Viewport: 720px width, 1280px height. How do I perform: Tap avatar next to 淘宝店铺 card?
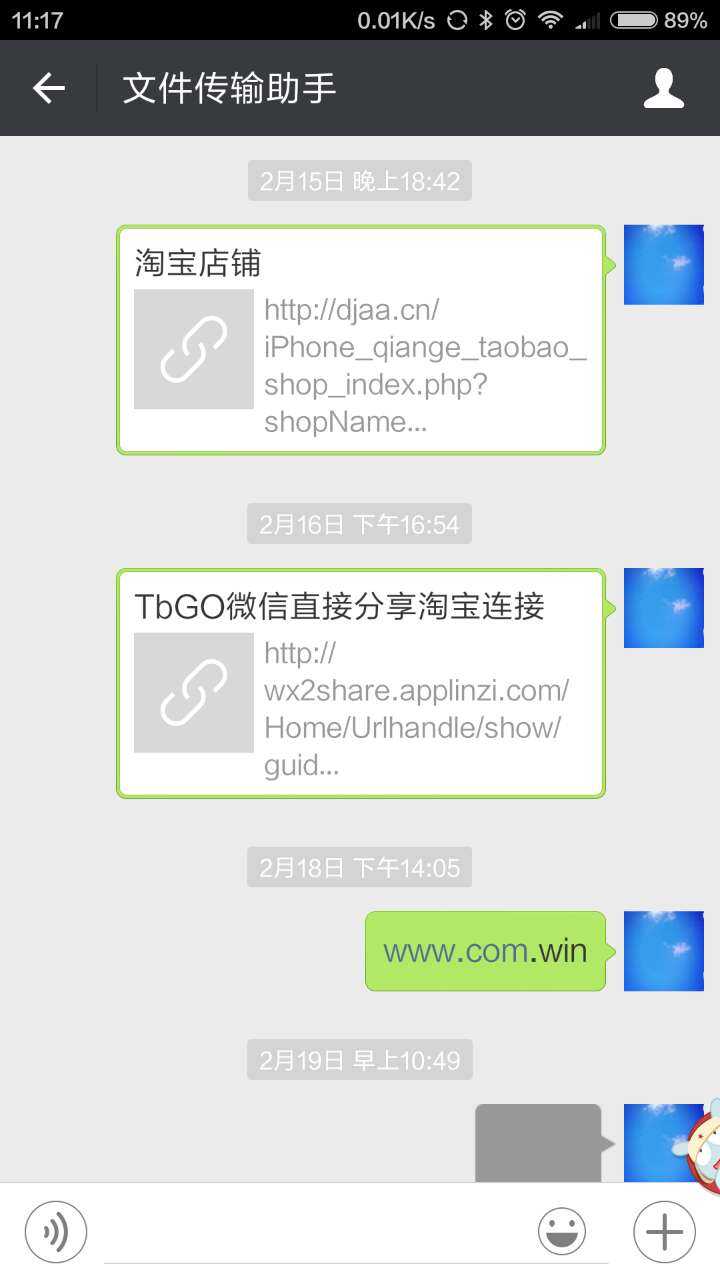coord(663,263)
